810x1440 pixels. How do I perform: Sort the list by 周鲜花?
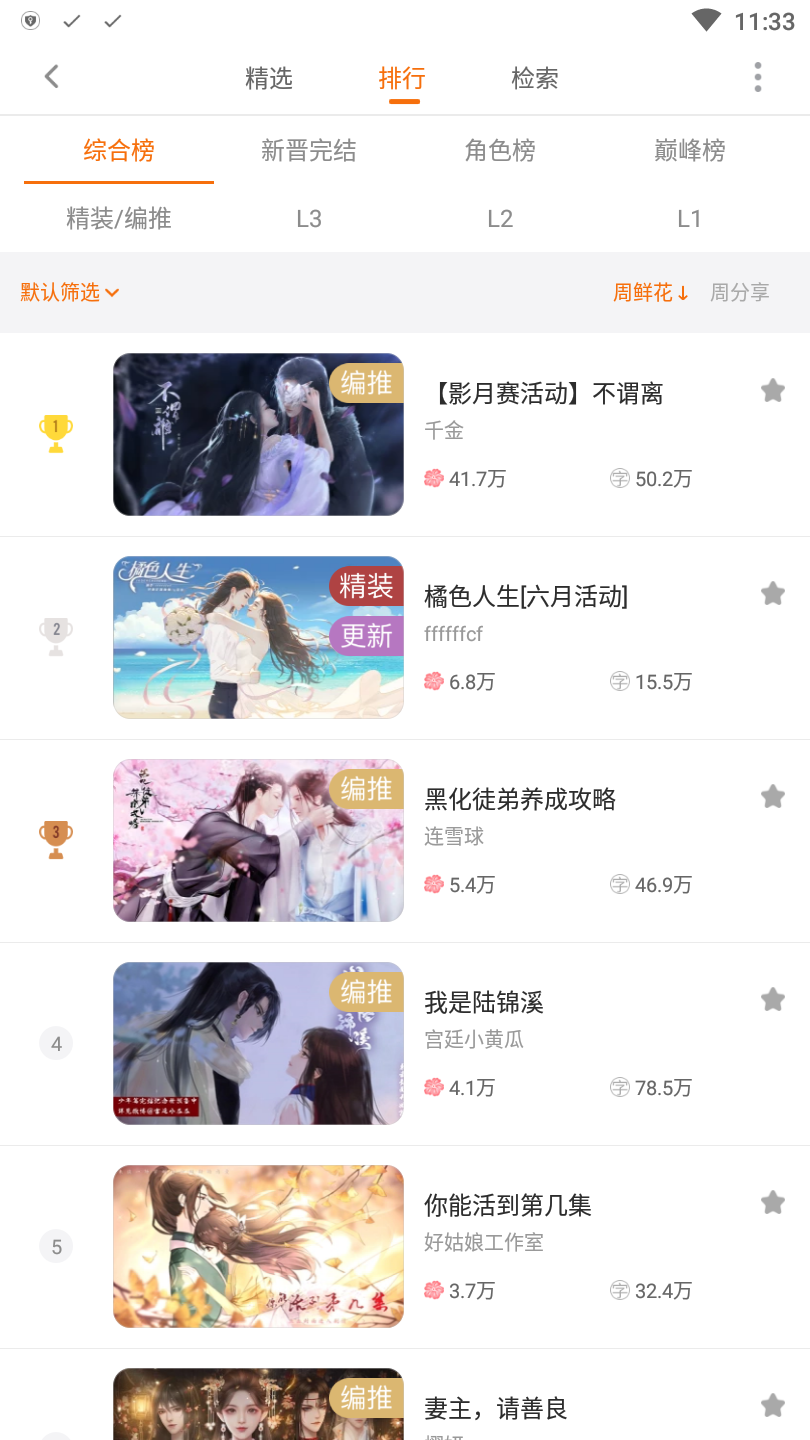pos(651,292)
